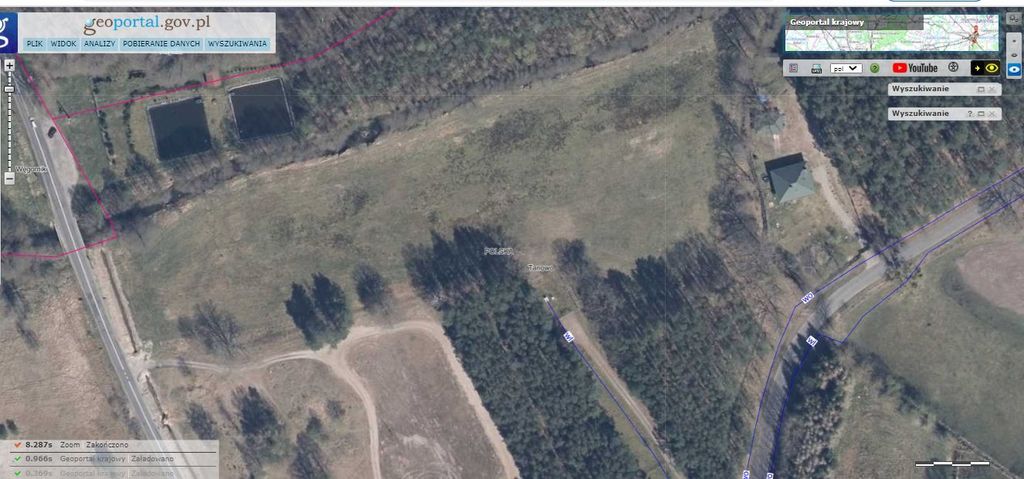
Task: Open the POBIERANIE DANYCH menu
Action: 162,44
